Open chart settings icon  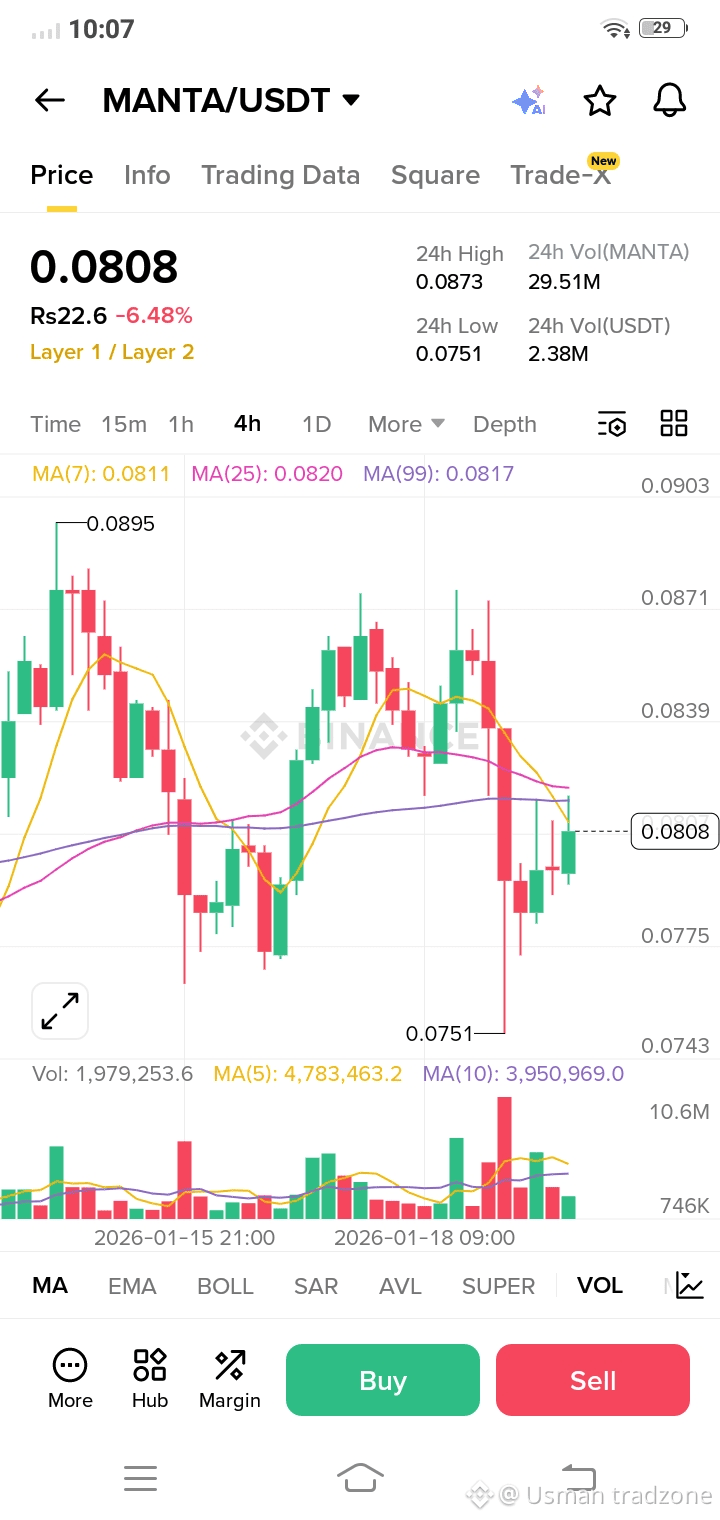[612, 424]
